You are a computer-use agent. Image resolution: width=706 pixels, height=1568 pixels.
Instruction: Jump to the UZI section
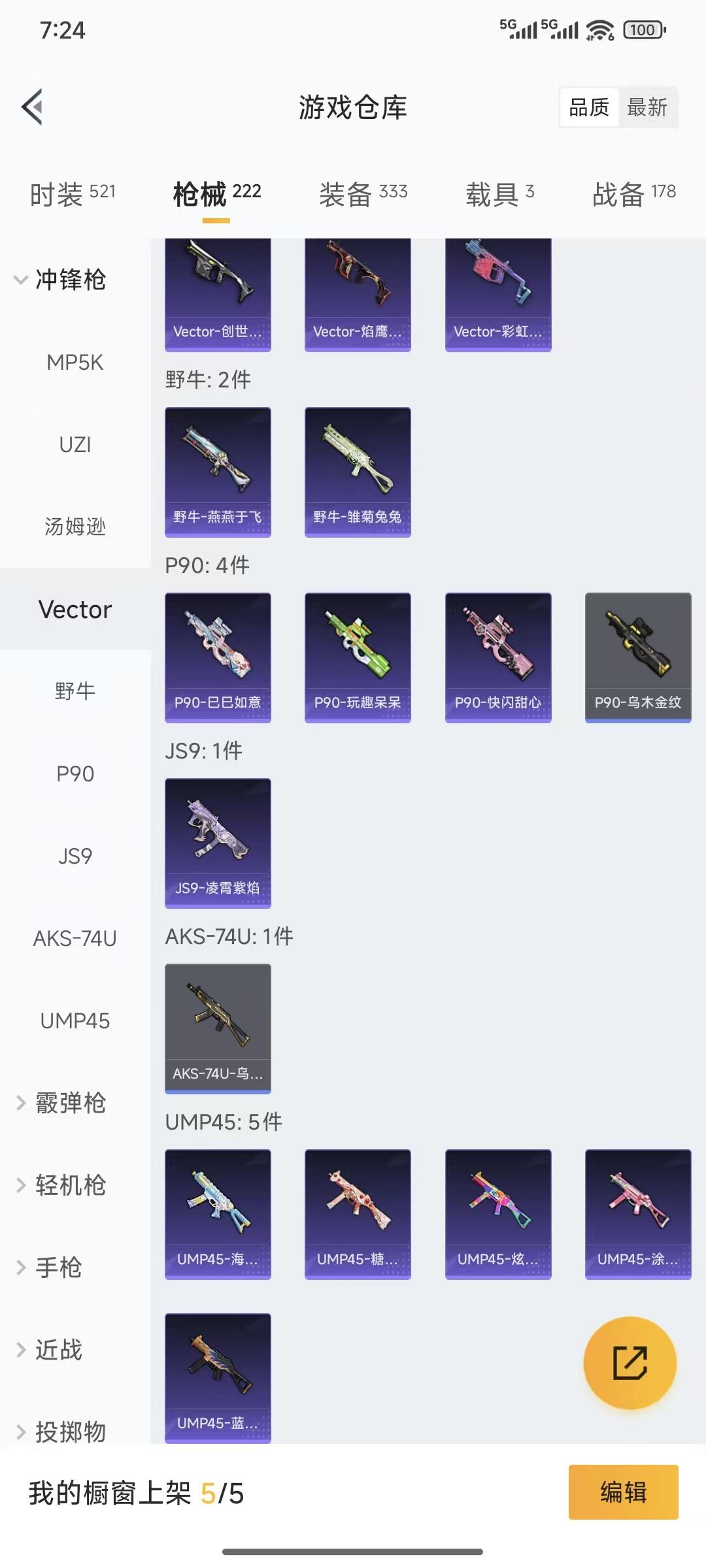(x=75, y=444)
